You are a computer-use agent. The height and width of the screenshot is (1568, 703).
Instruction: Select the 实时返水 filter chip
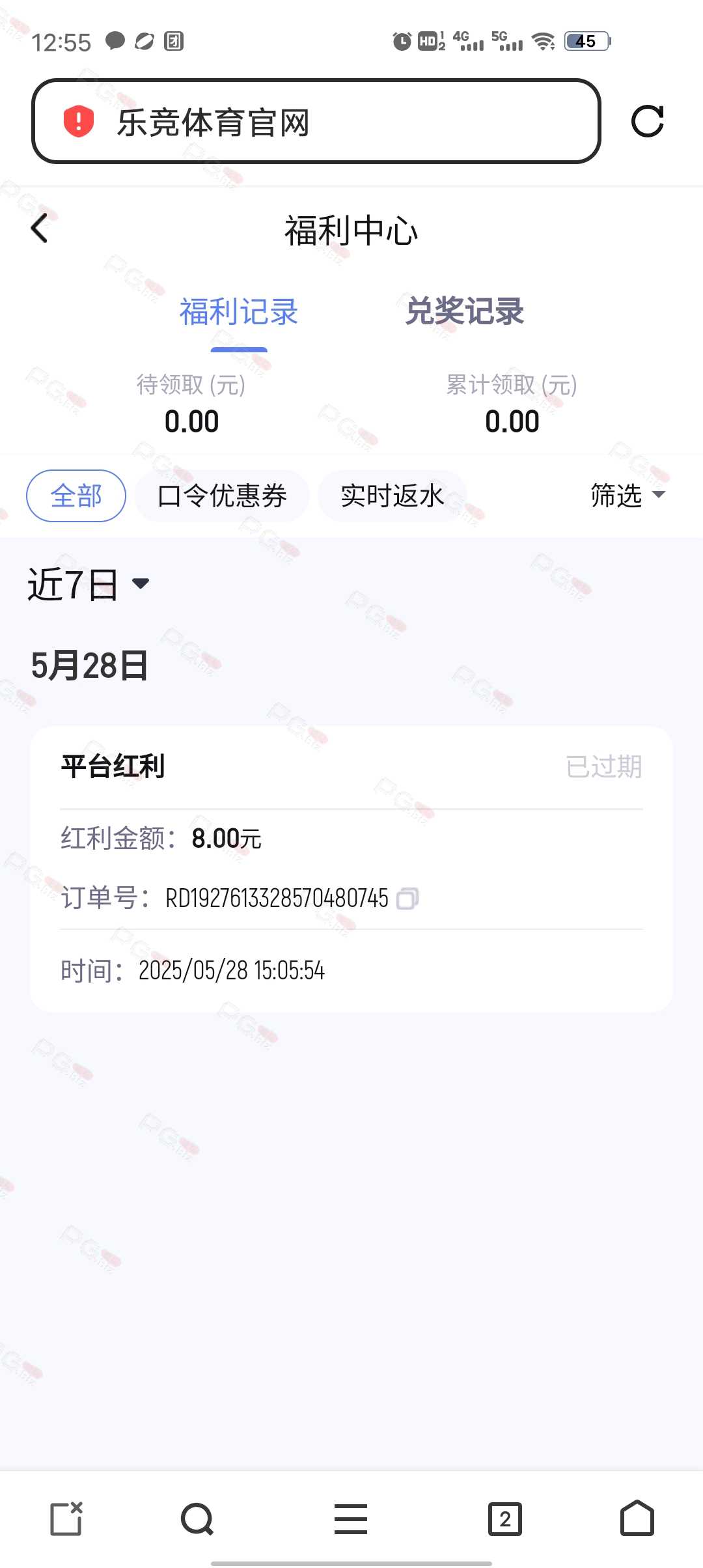point(392,496)
